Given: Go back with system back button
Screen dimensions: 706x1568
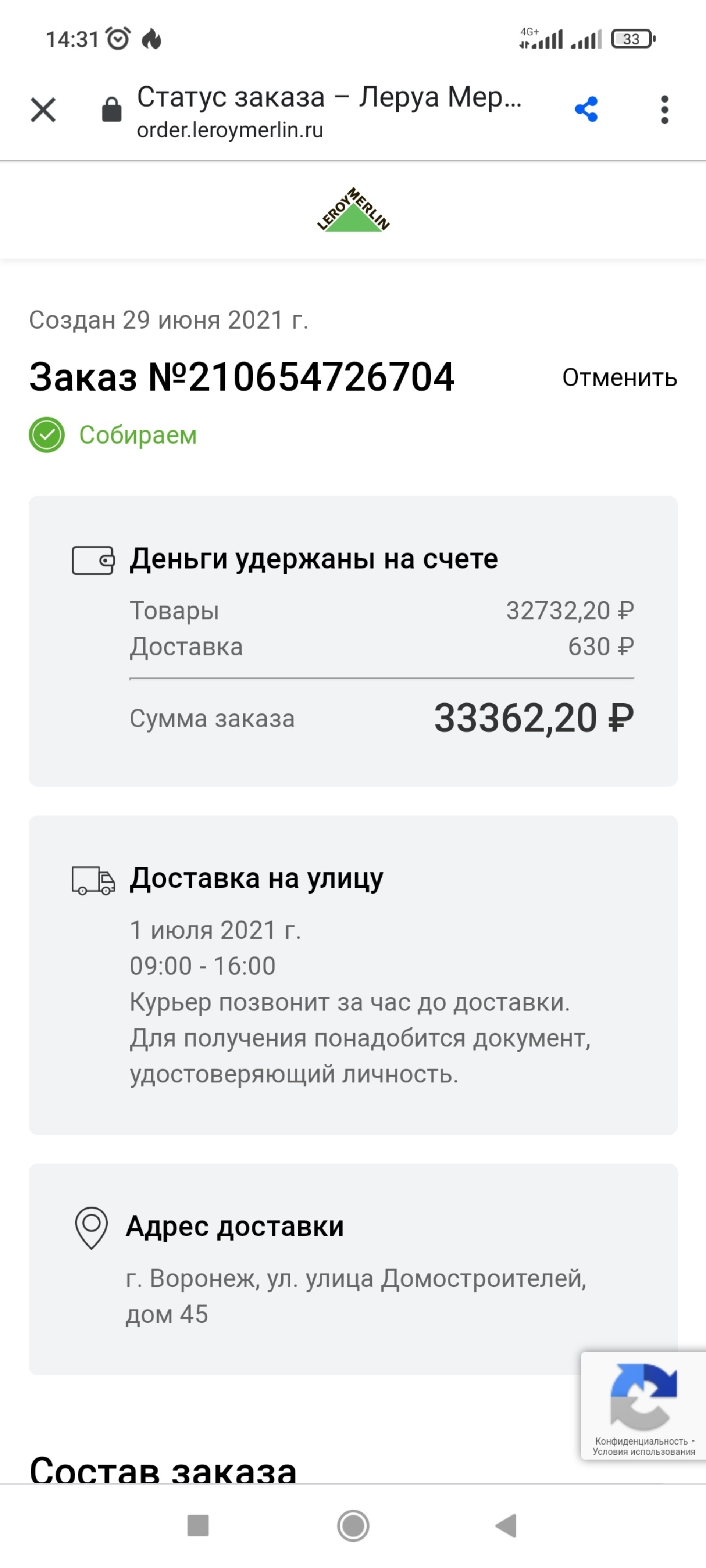Looking at the screenshot, I should click(506, 1525).
